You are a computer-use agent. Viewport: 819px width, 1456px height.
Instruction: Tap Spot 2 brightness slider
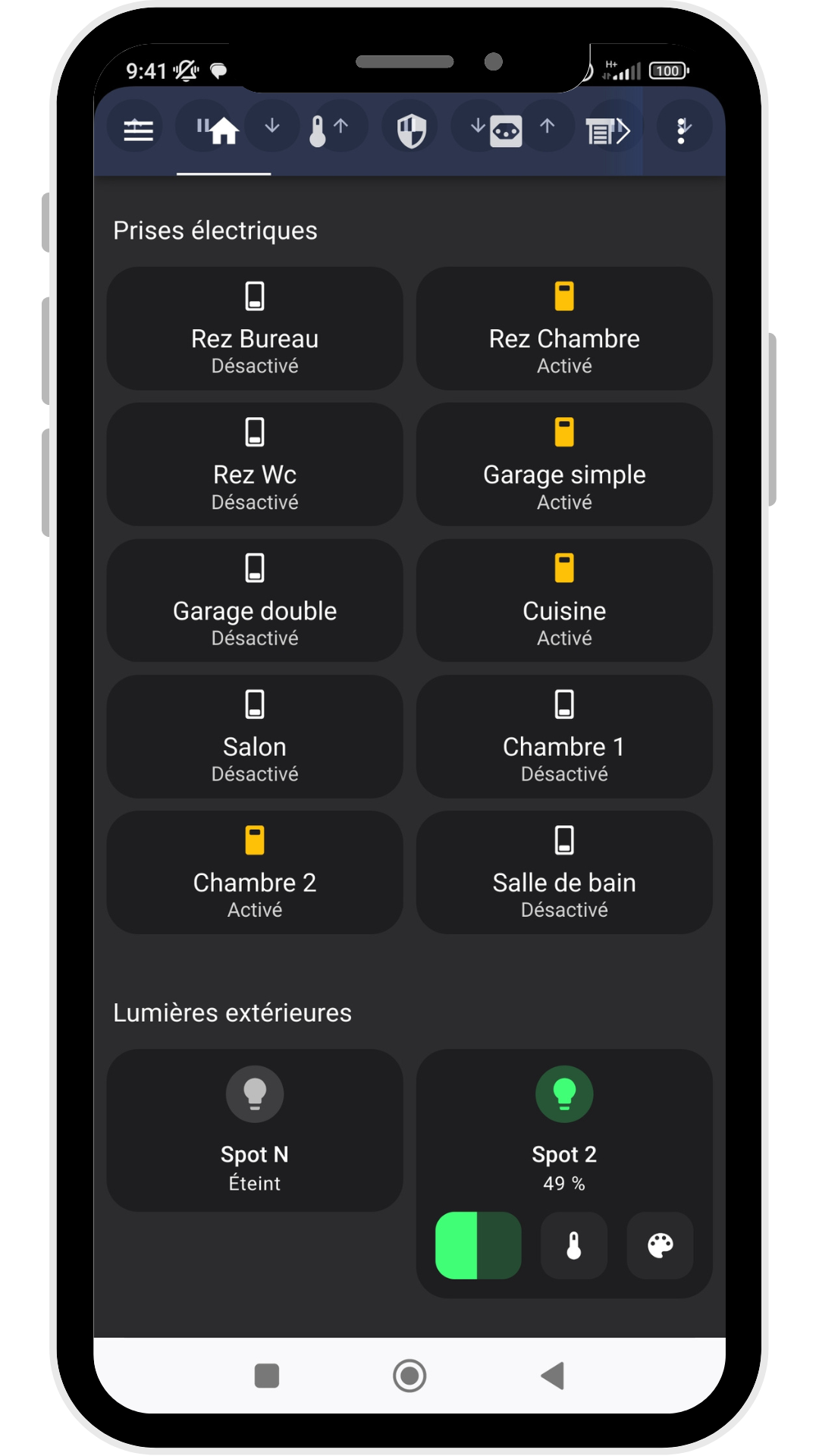[x=479, y=1245]
